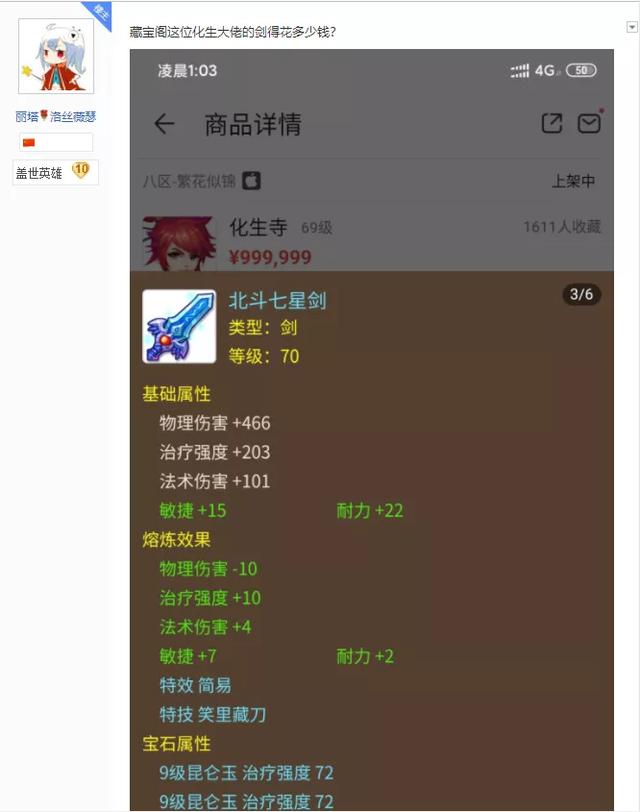This screenshot has width=640, height=812.
Task: Open the profile of user 丽塔洛丝薇瑟
Action: point(56,117)
